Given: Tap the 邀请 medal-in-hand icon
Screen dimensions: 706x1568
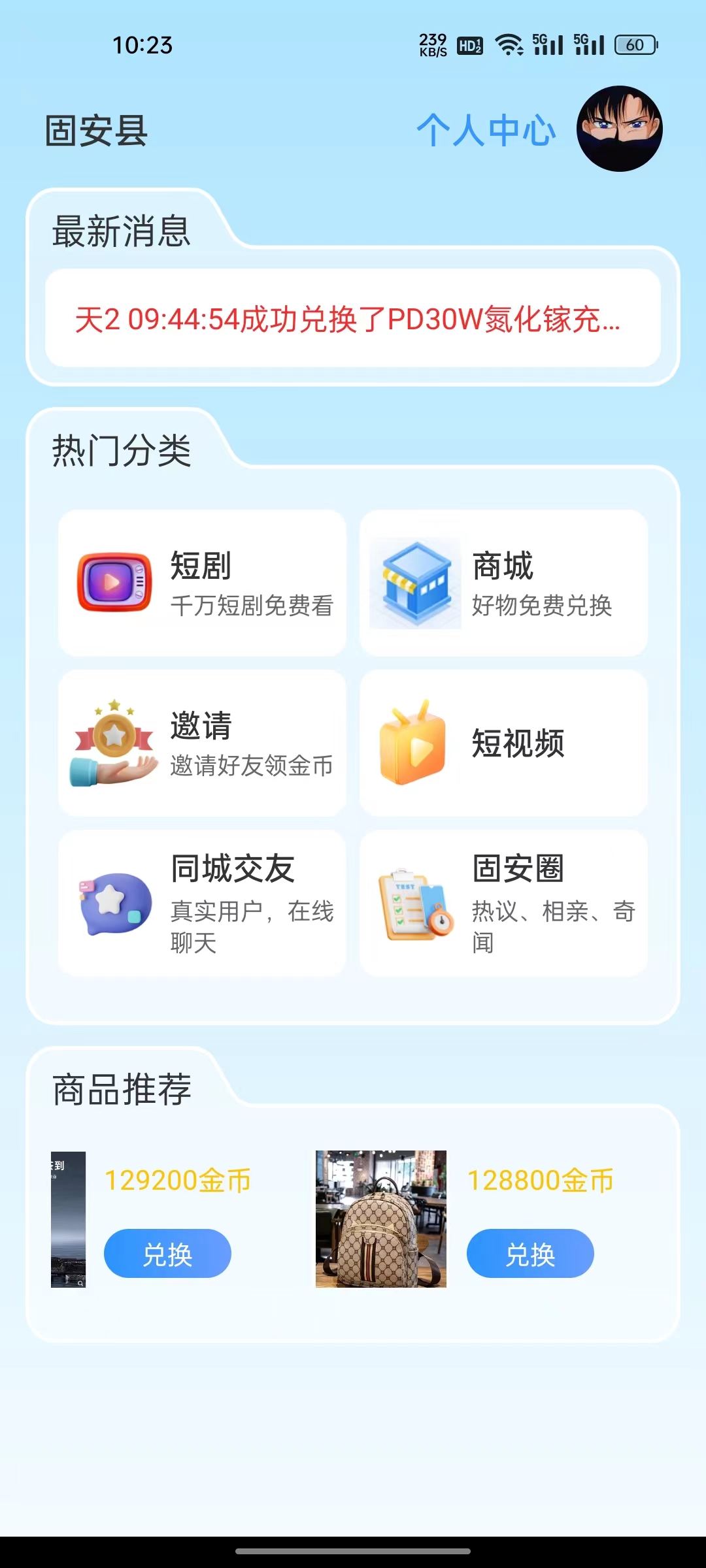Looking at the screenshot, I should click(x=111, y=742).
